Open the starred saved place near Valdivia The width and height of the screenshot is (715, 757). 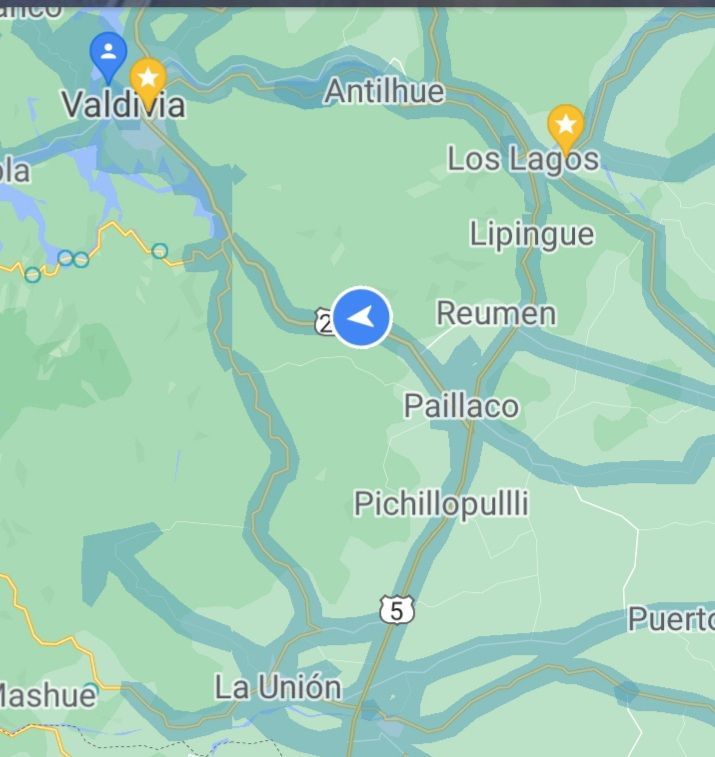(148, 78)
